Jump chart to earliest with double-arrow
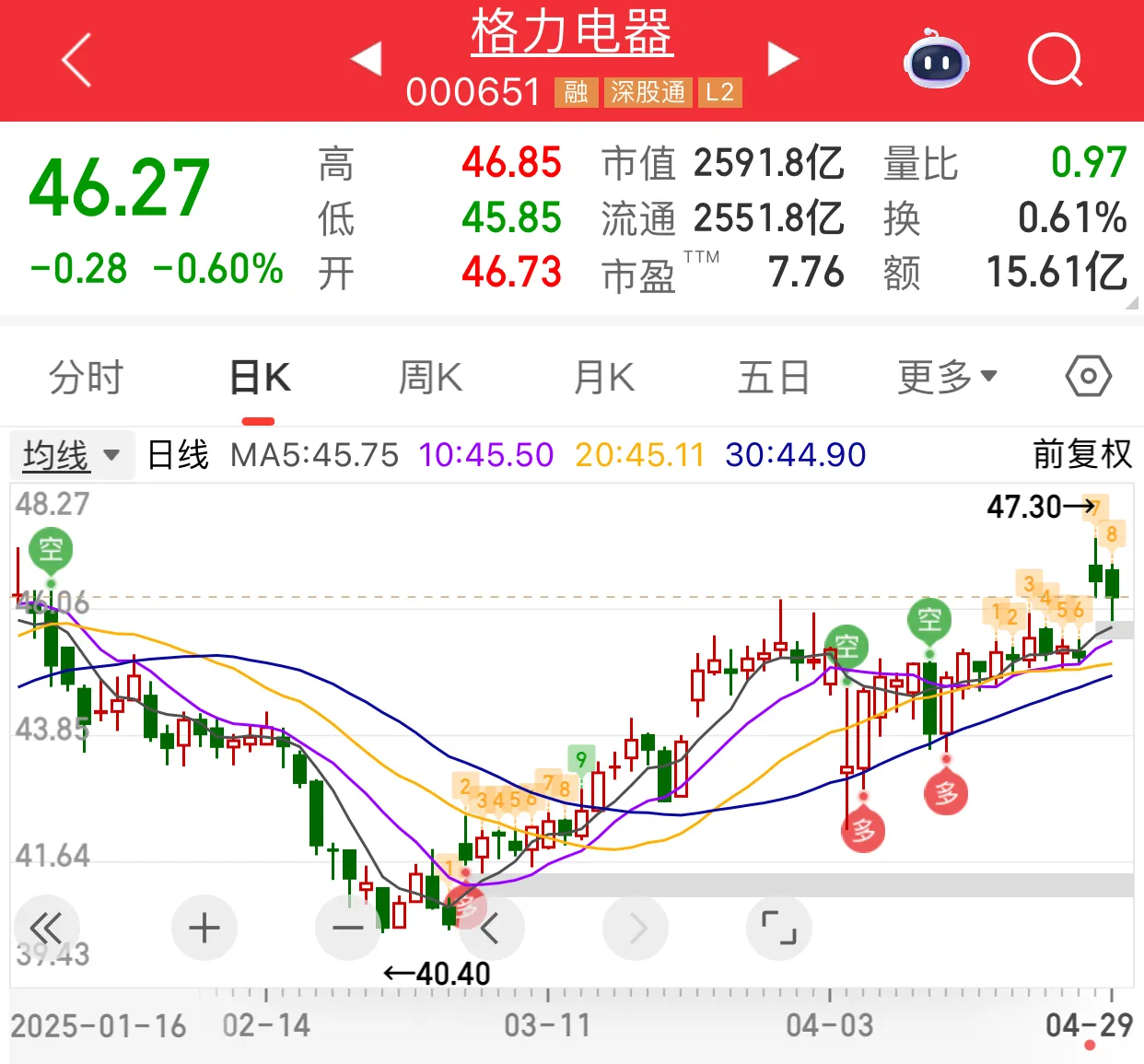This screenshot has width=1144, height=1064. click(x=47, y=927)
